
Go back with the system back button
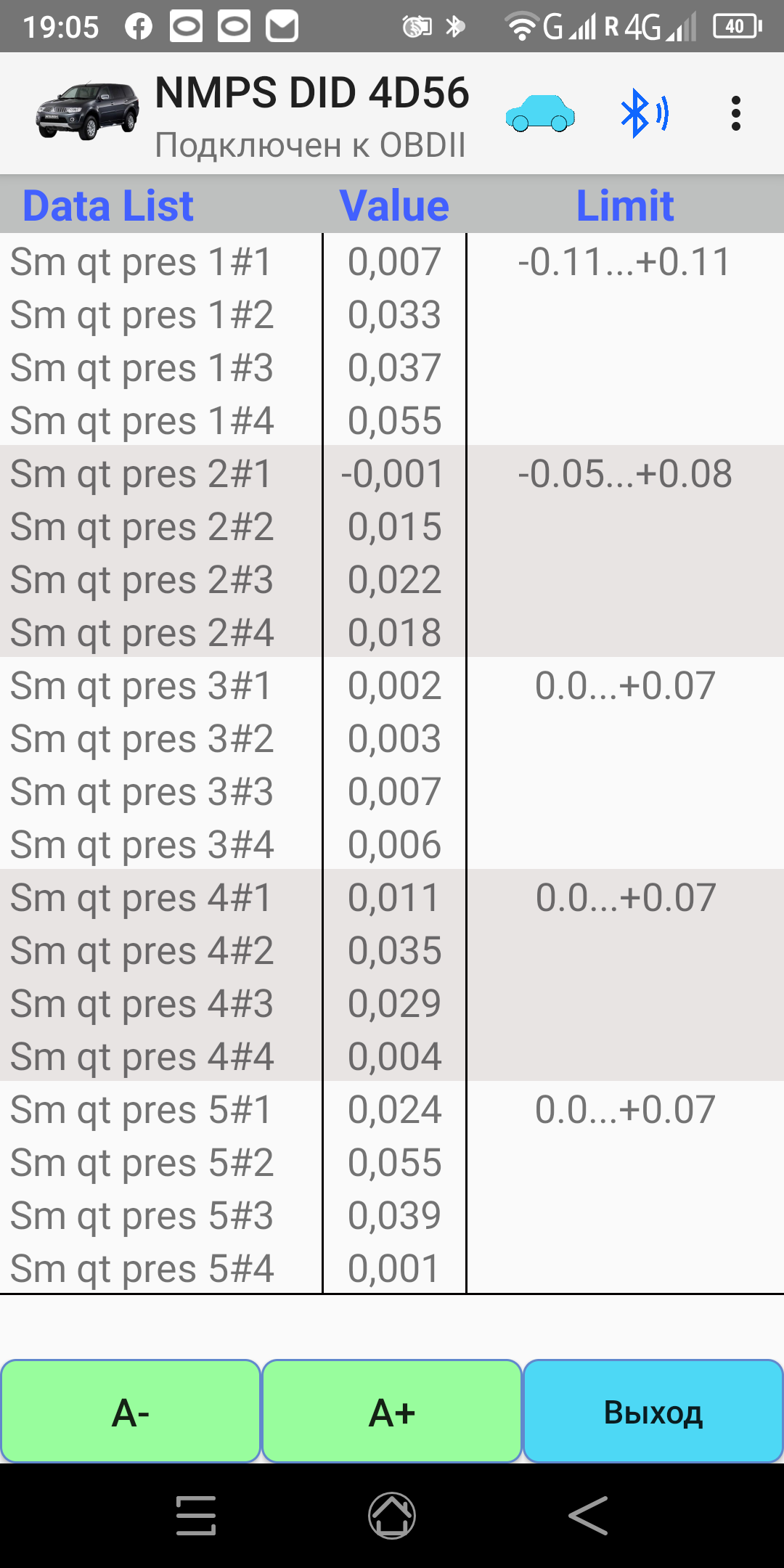[588, 1516]
